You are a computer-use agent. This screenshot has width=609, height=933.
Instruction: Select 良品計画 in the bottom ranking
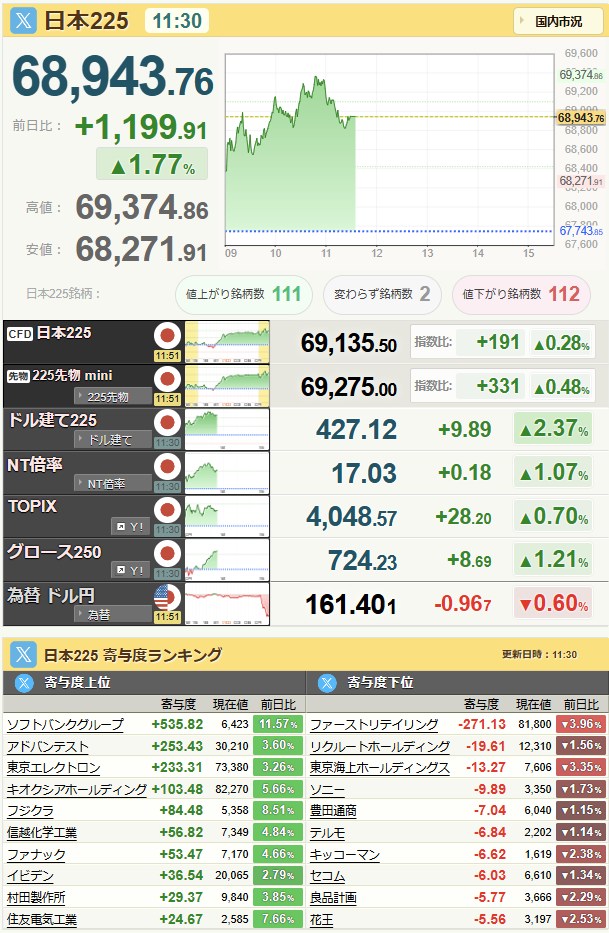tap(333, 897)
